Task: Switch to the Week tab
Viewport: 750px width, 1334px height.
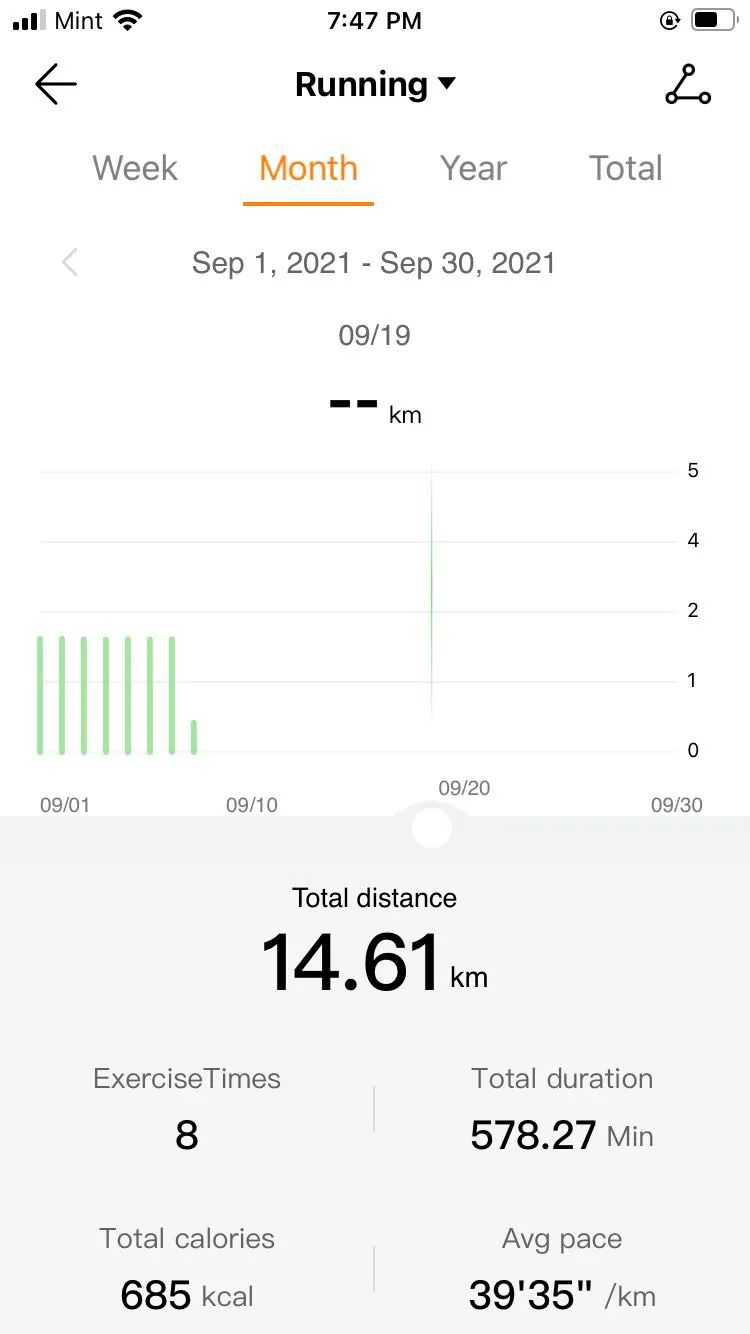Action: pyautogui.click(x=135, y=168)
